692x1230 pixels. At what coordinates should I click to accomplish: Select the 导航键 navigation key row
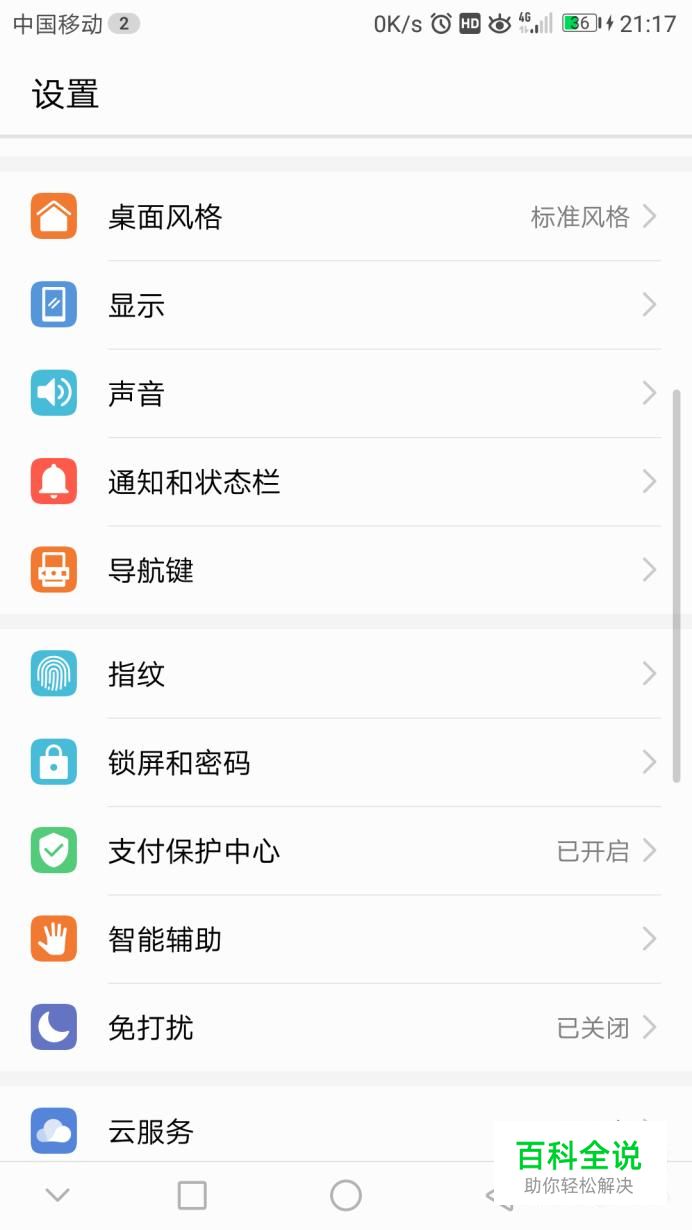[345, 570]
